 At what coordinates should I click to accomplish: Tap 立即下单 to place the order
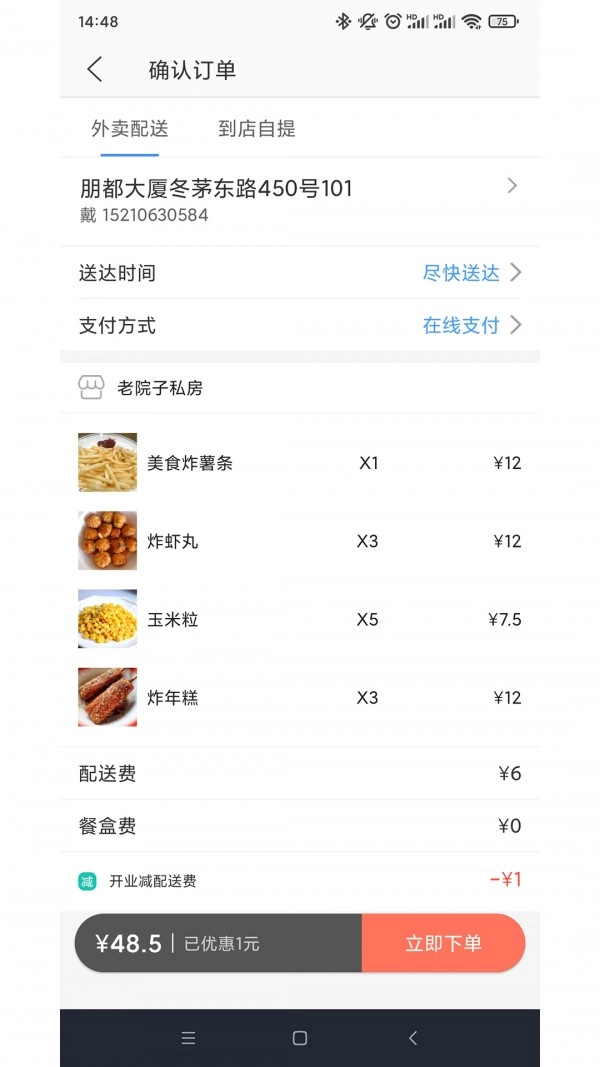443,943
